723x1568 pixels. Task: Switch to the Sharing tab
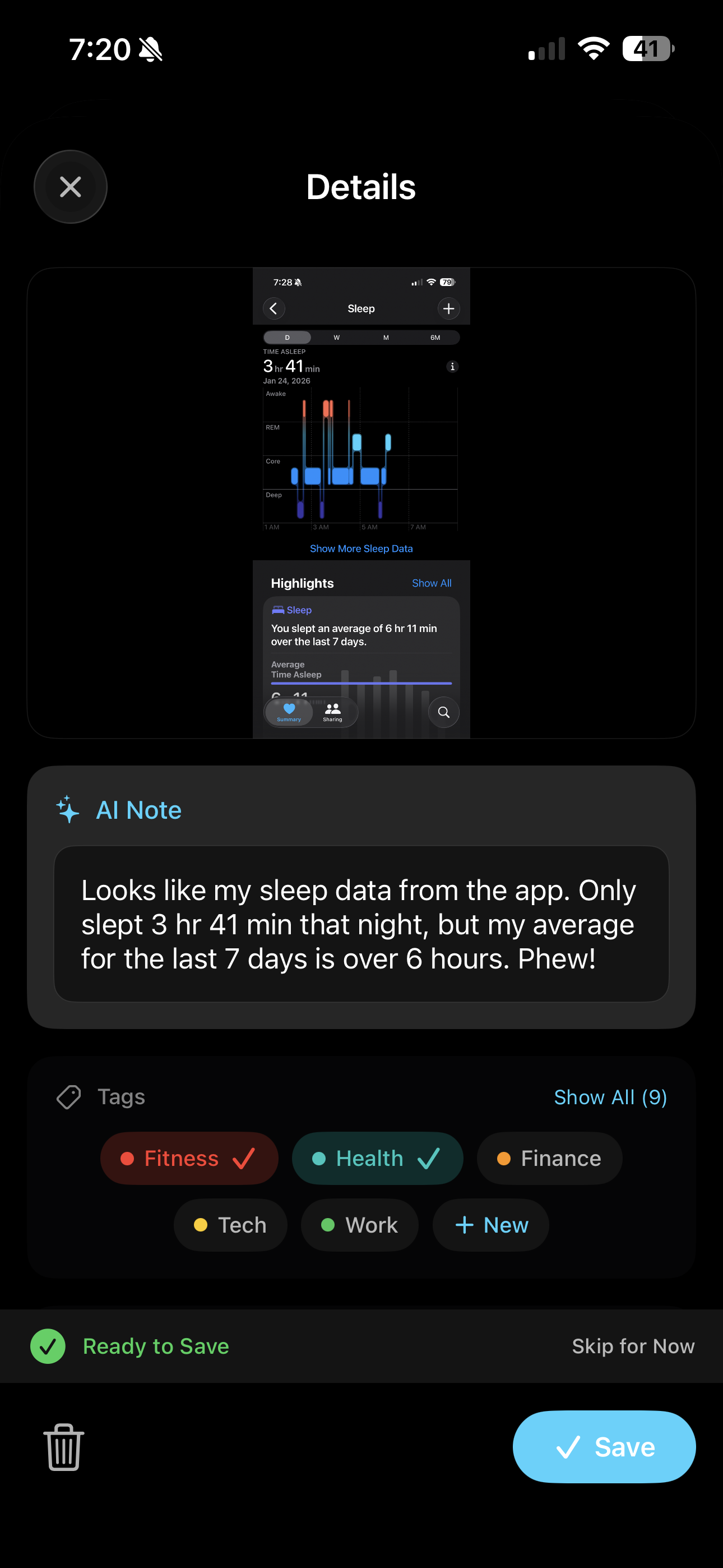click(x=333, y=712)
